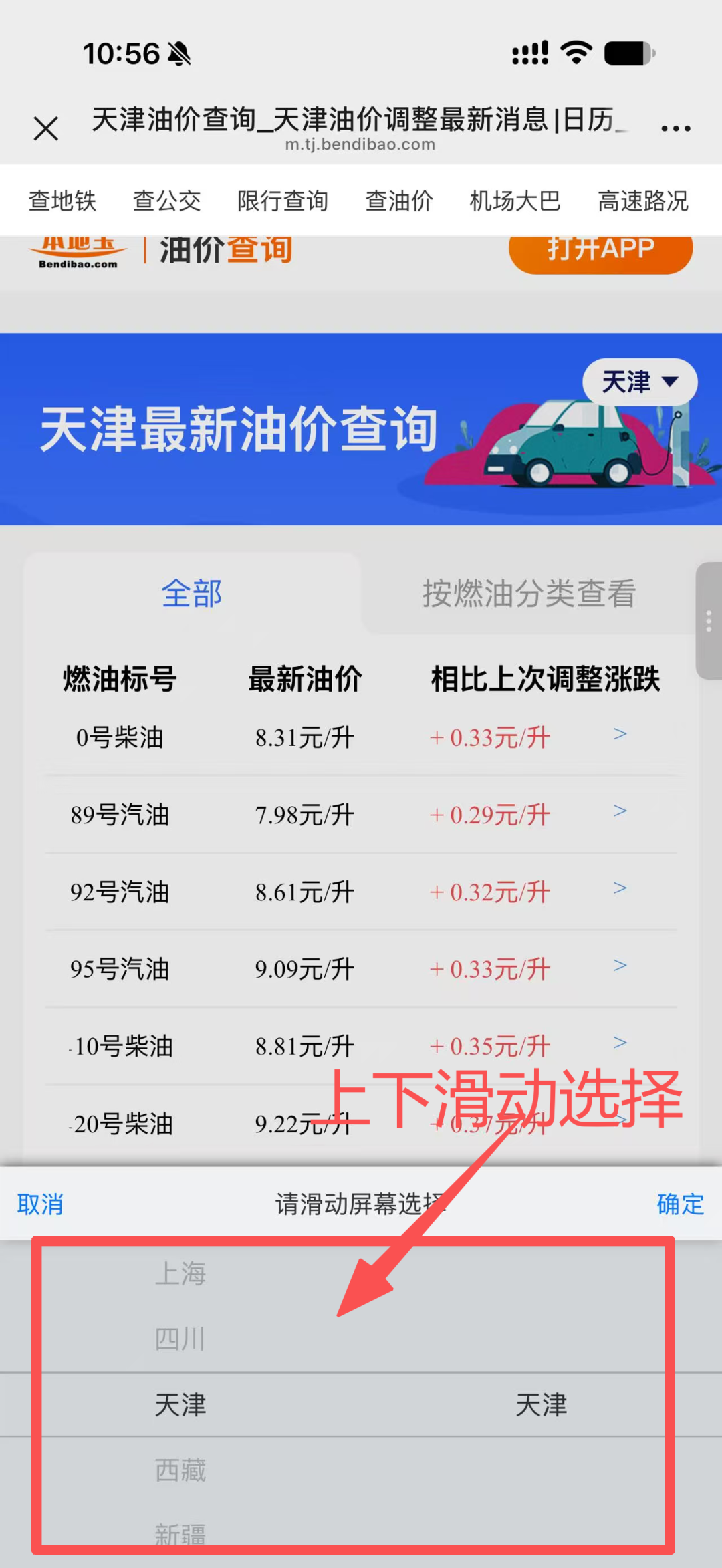Open the 查公交 bus lookup
The image size is (722, 1568).
(x=166, y=201)
